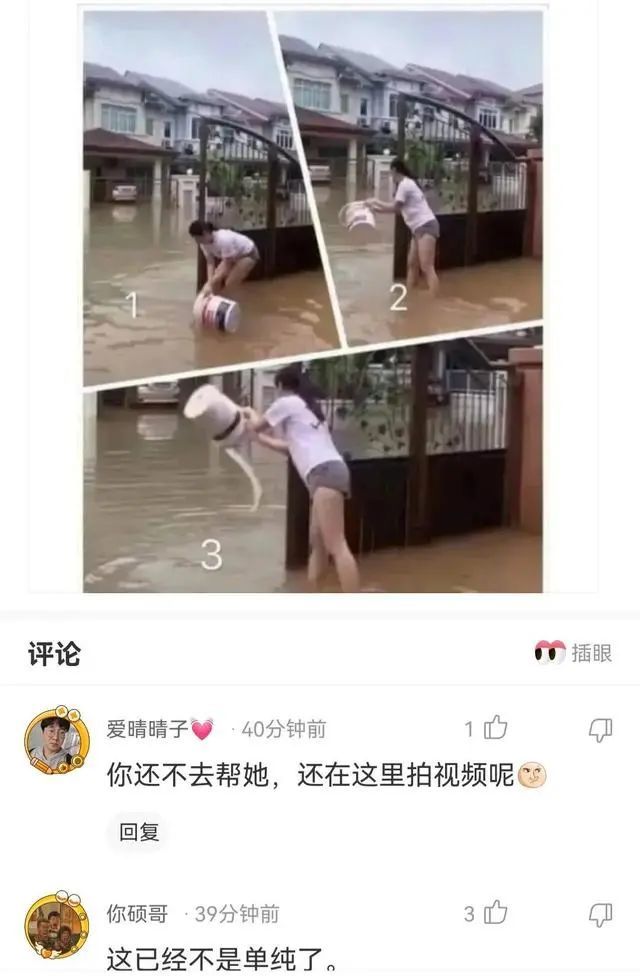Screen dimensions: 640x976
Task: Open 你硕哥's profile avatar
Action: (56, 924)
